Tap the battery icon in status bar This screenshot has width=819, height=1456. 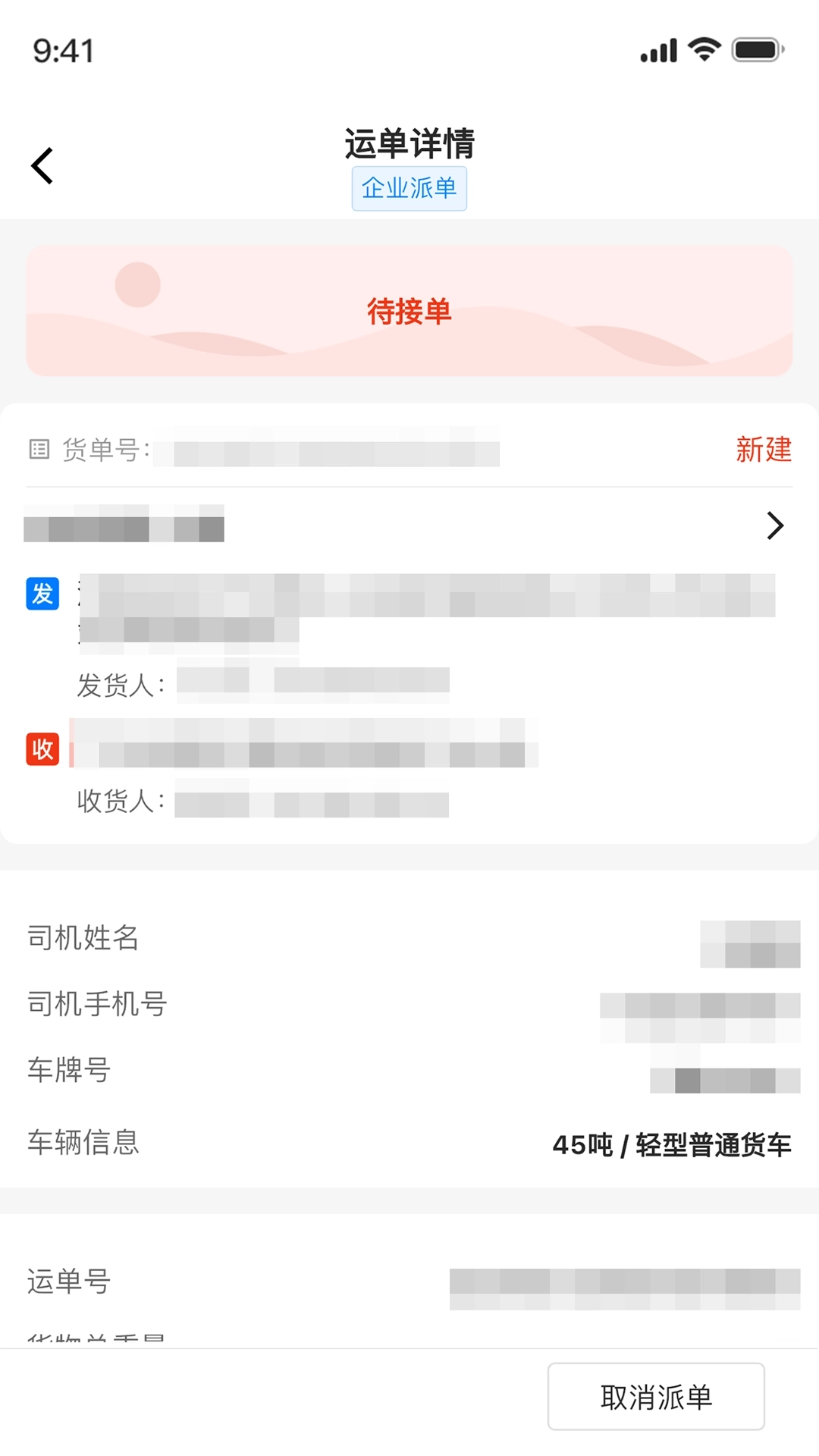pos(756,48)
